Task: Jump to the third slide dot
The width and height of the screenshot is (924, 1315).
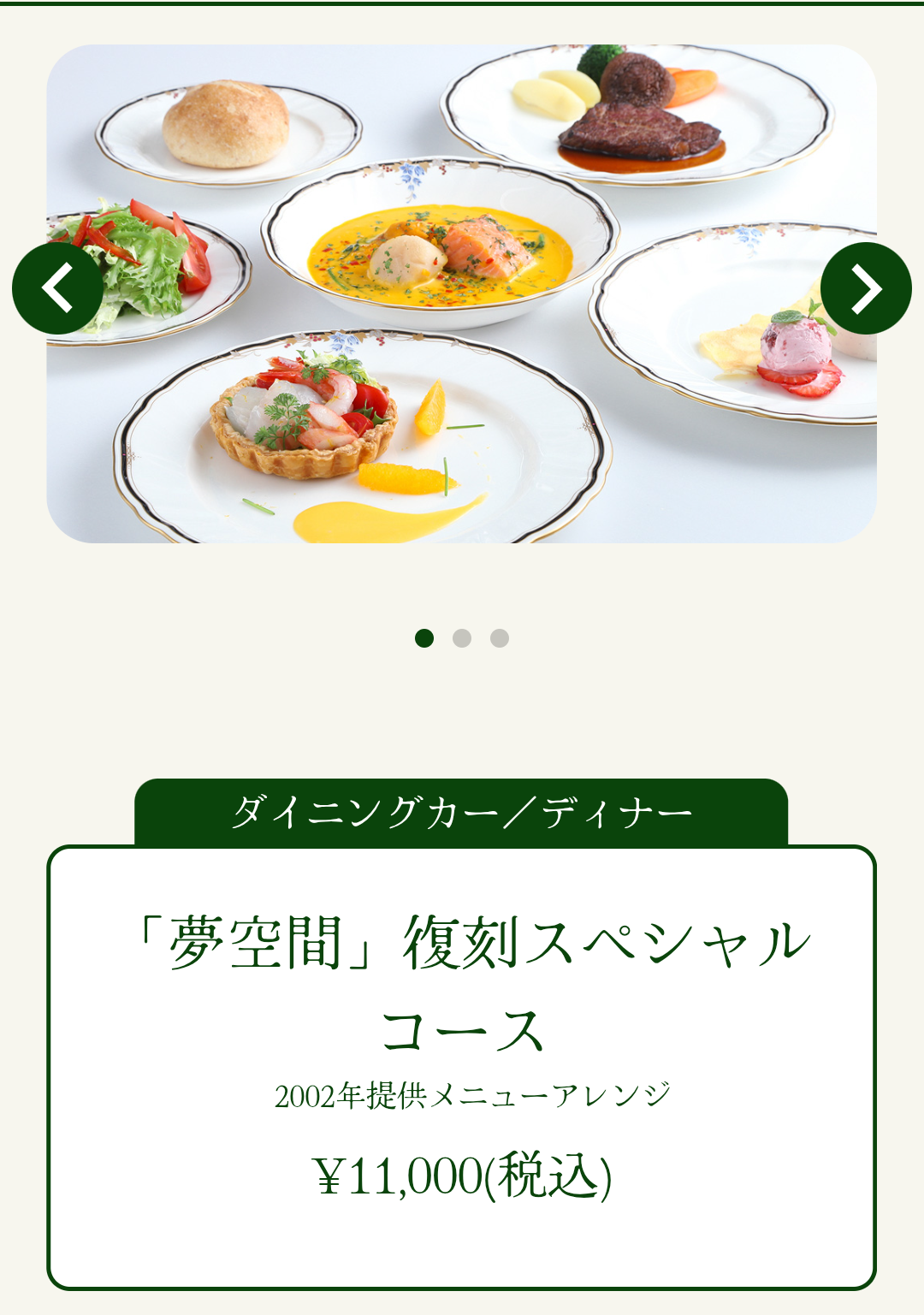Action: pos(500,638)
